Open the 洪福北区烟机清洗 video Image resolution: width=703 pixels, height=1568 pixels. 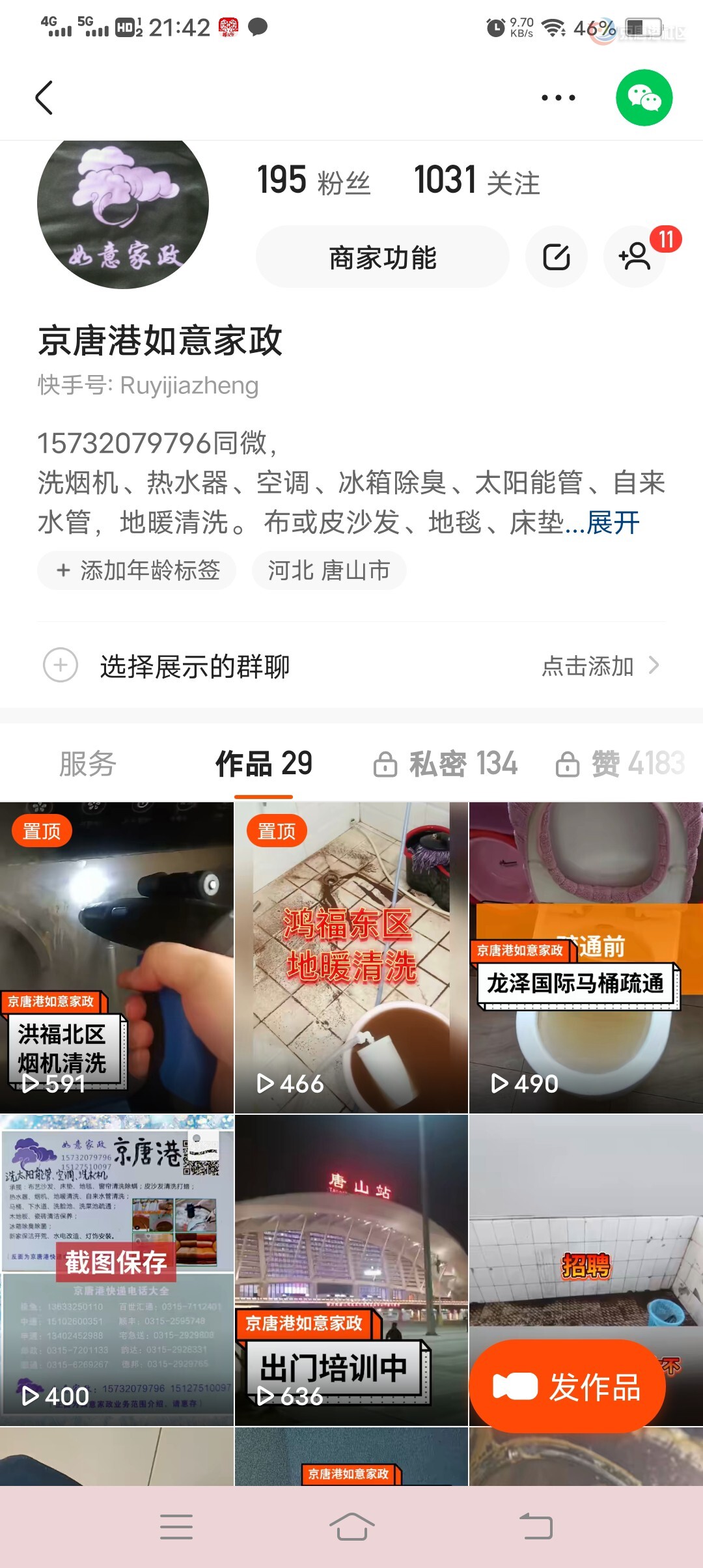(x=117, y=957)
